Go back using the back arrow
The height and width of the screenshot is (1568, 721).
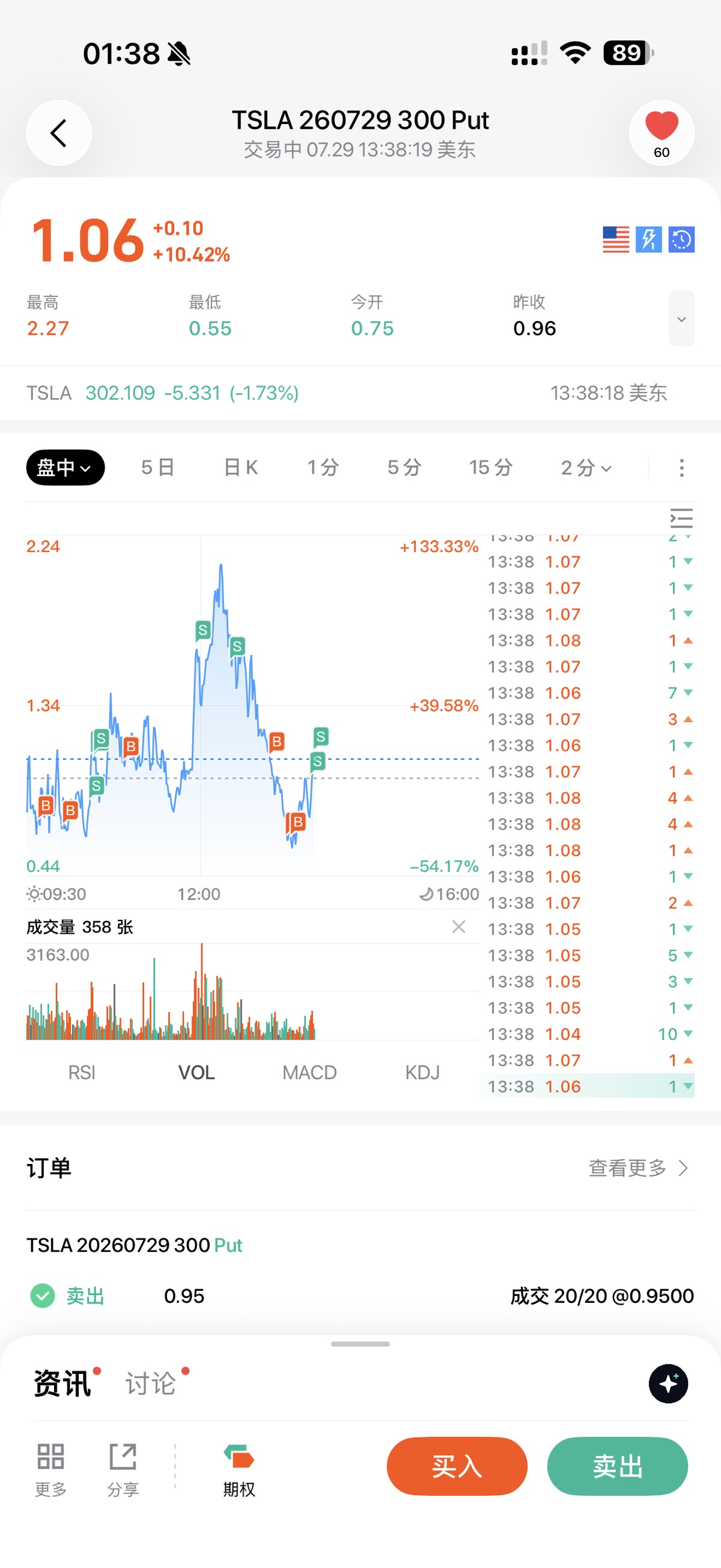(x=58, y=133)
